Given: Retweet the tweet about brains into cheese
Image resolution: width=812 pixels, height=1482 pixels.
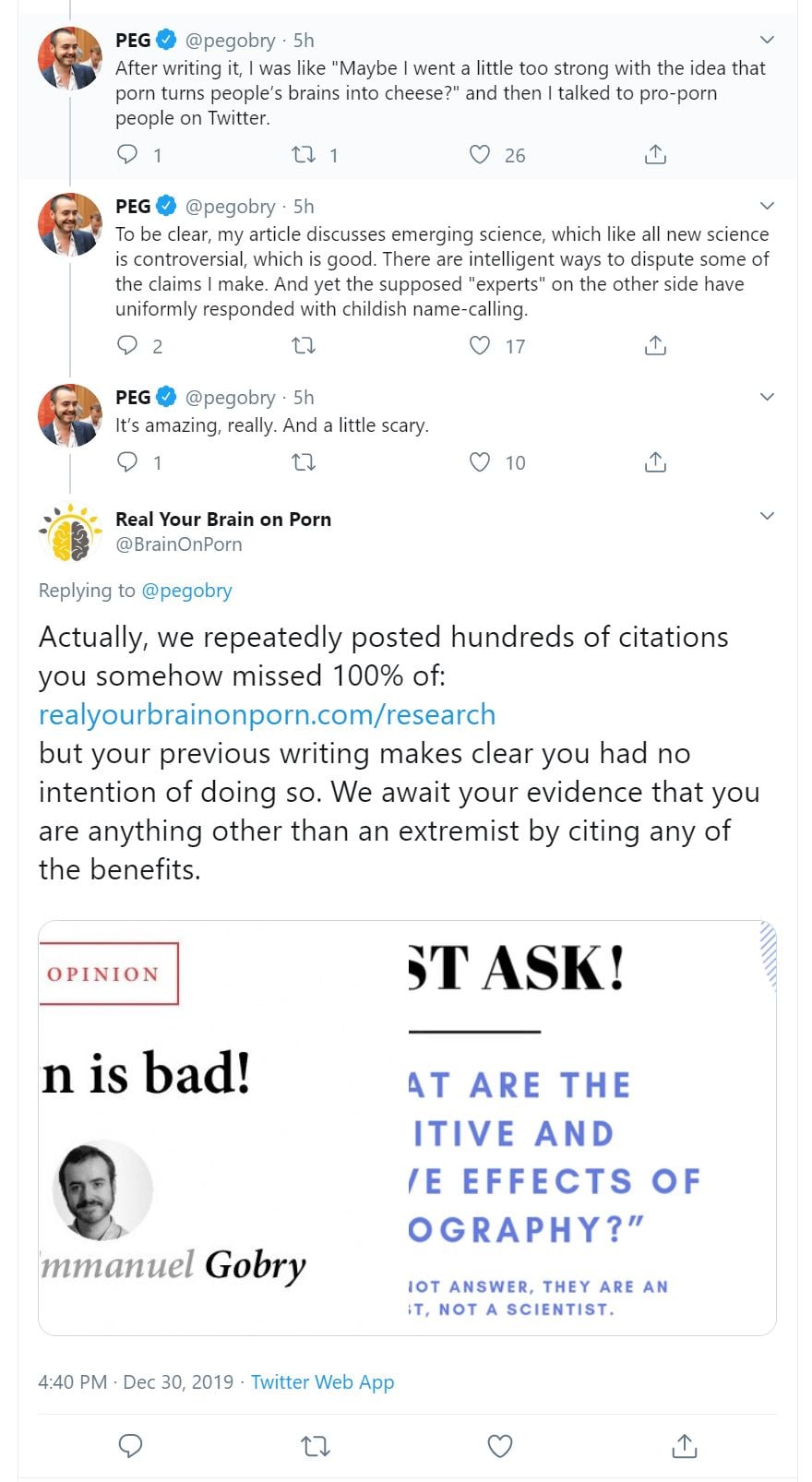Looking at the screenshot, I should 303,155.
